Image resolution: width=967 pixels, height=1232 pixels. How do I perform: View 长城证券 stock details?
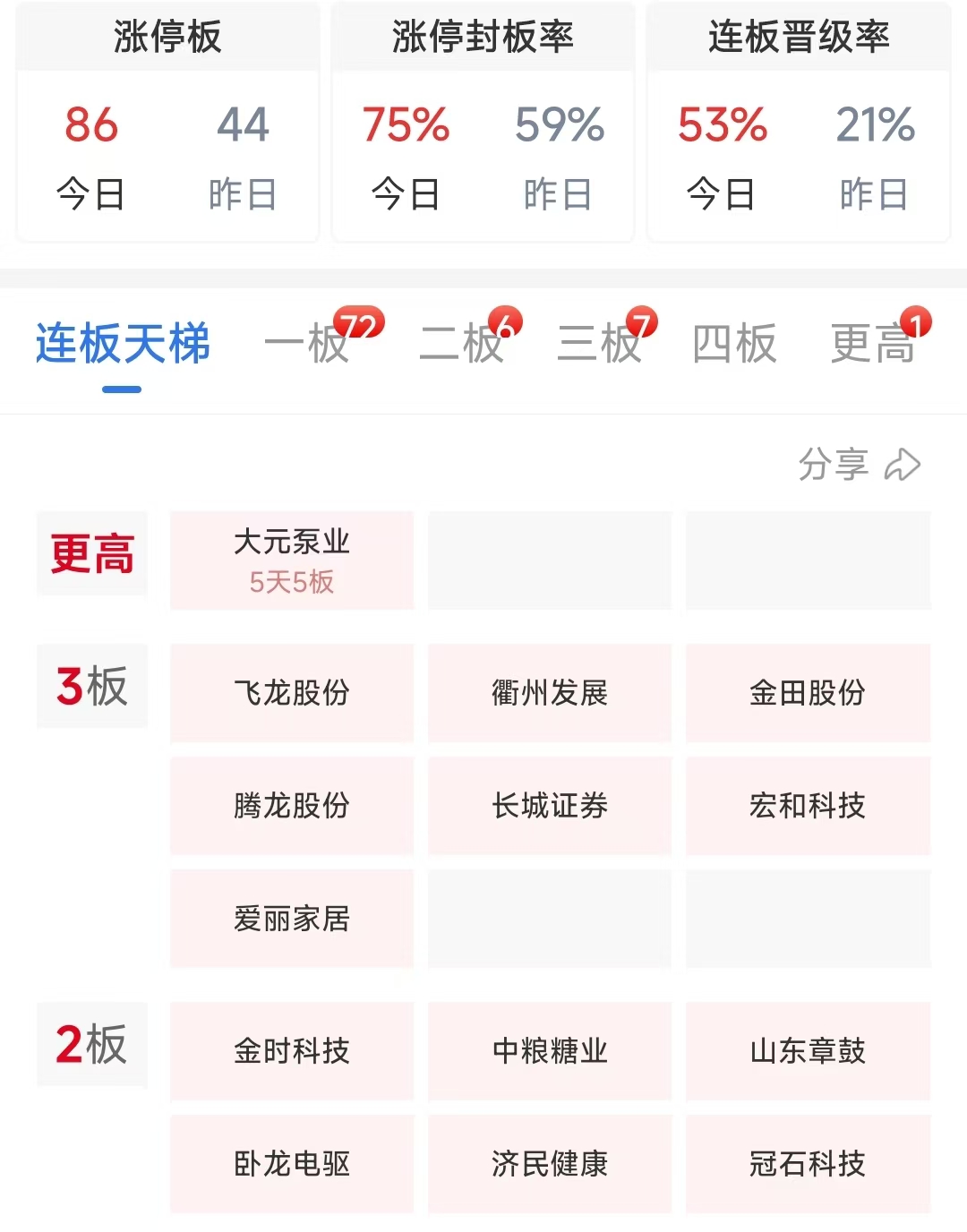pyautogui.click(x=550, y=806)
